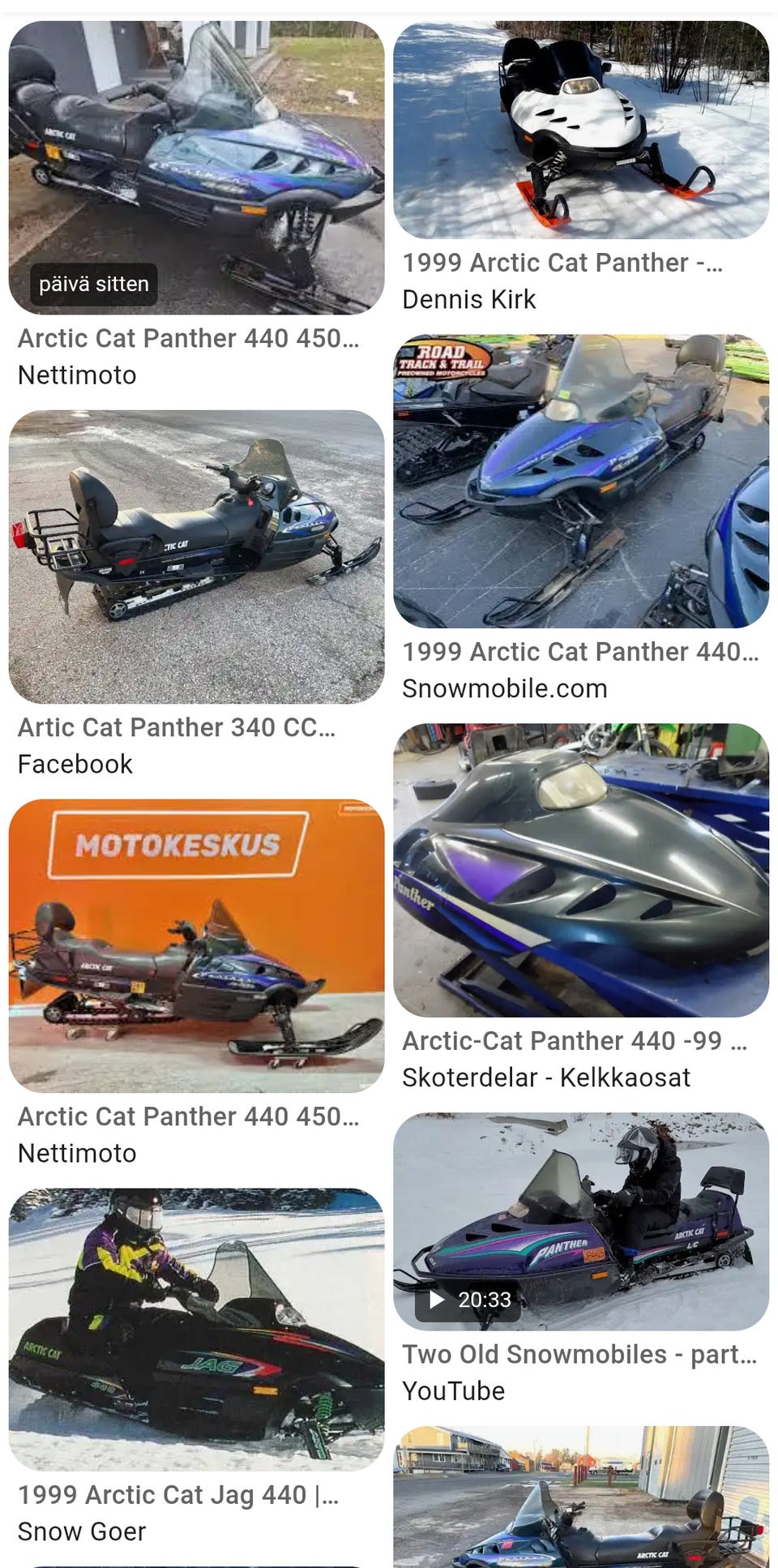Open the Snowmobile.com Panther 440 result

point(580,481)
